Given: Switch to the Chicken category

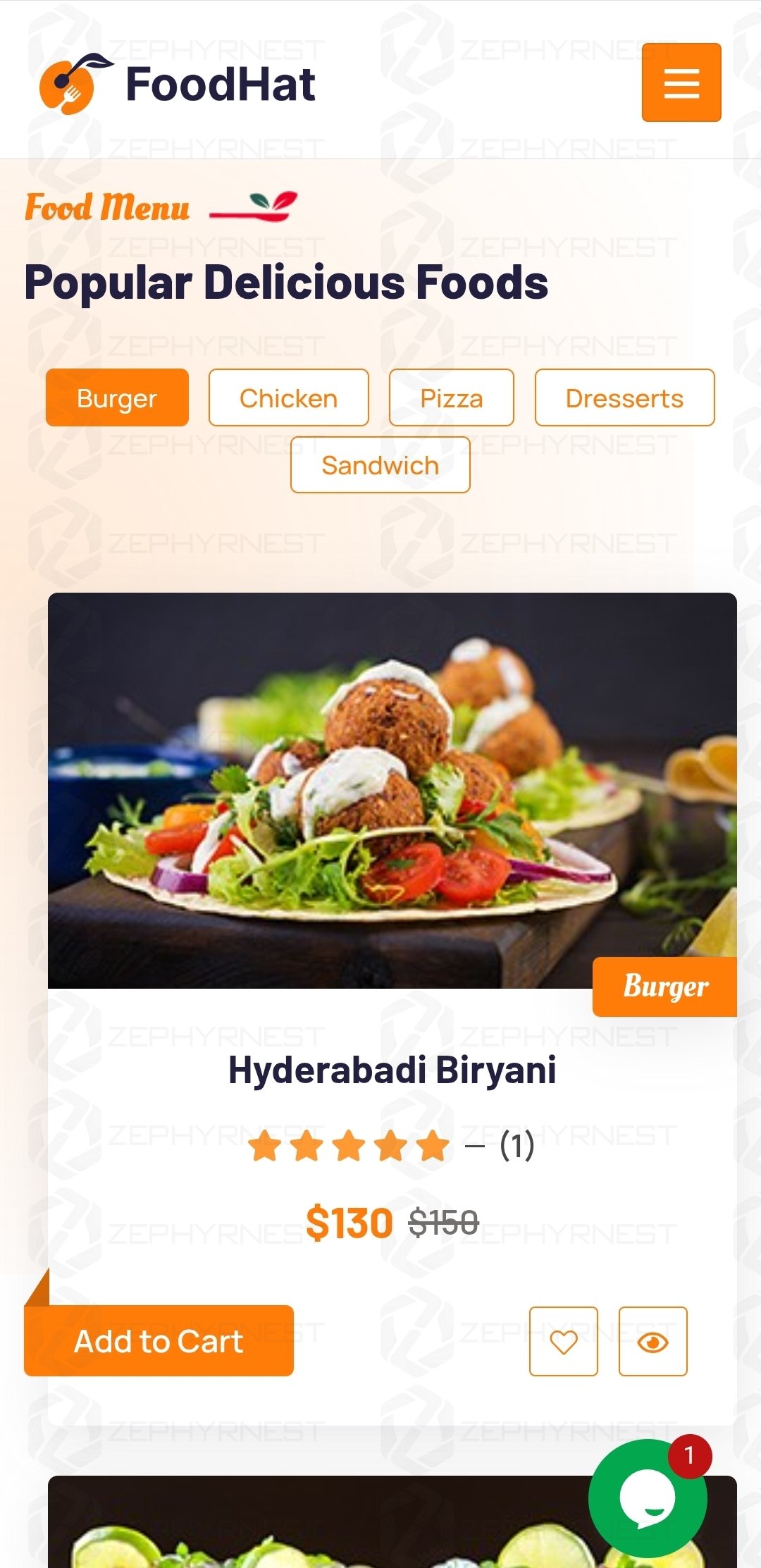Looking at the screenshot, I should point(288,398).
